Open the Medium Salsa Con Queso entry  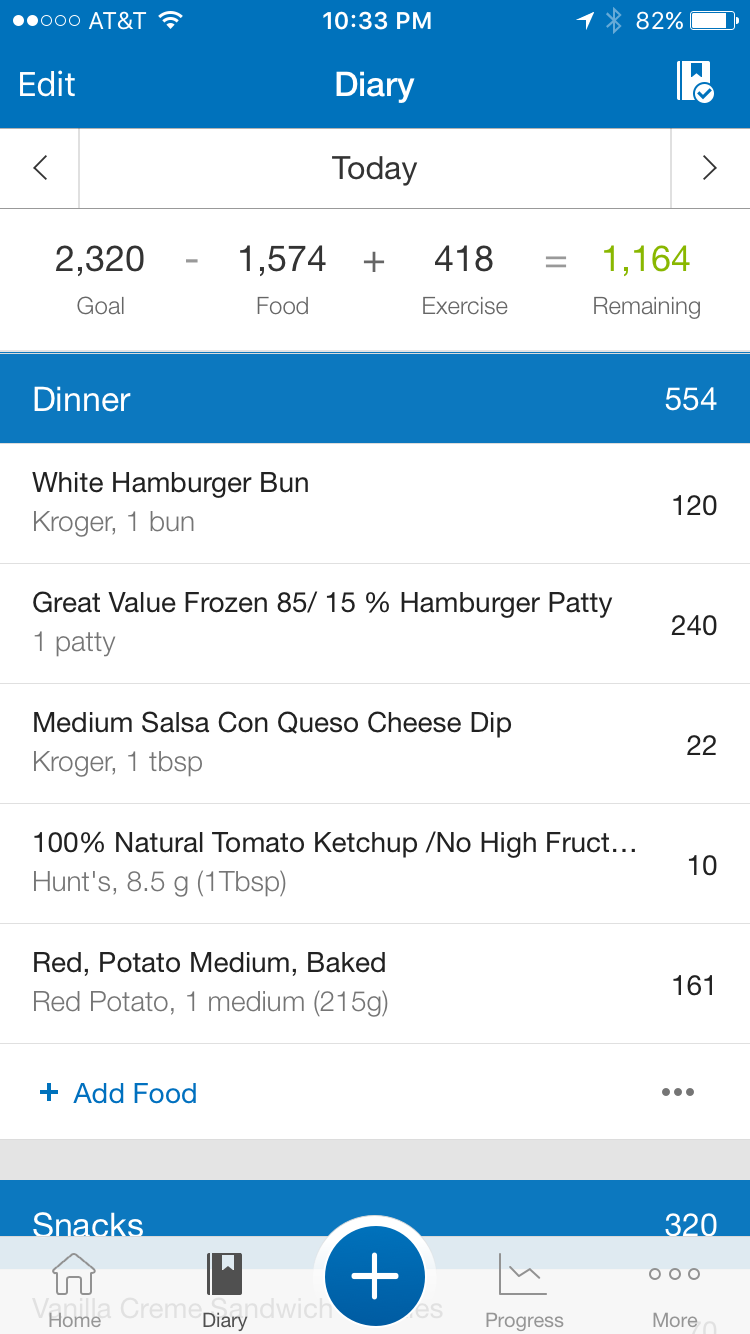[x=375, y=744]
